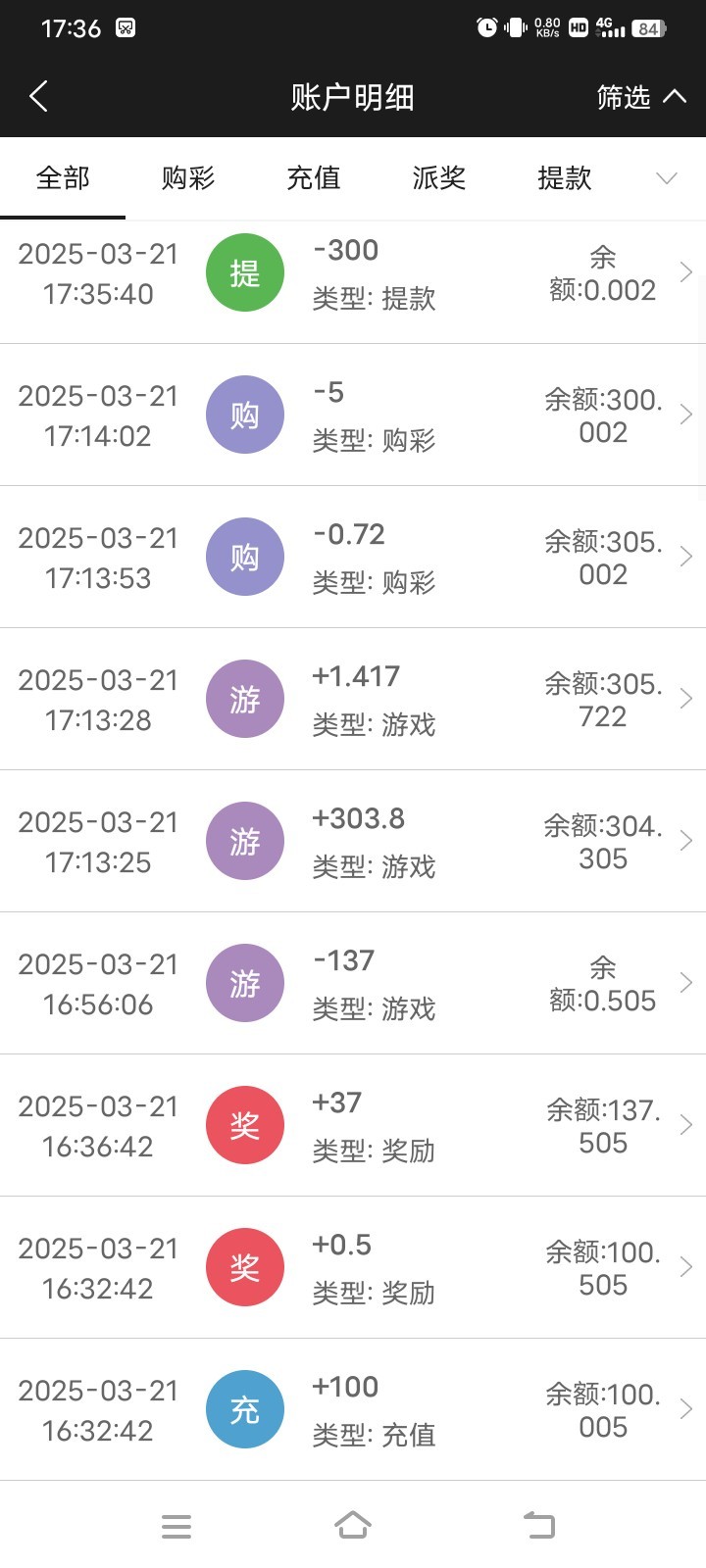Expand more tabs with the down chevron
The width and height of the screenshot is (706, 1568).
(x=667, y=178)
